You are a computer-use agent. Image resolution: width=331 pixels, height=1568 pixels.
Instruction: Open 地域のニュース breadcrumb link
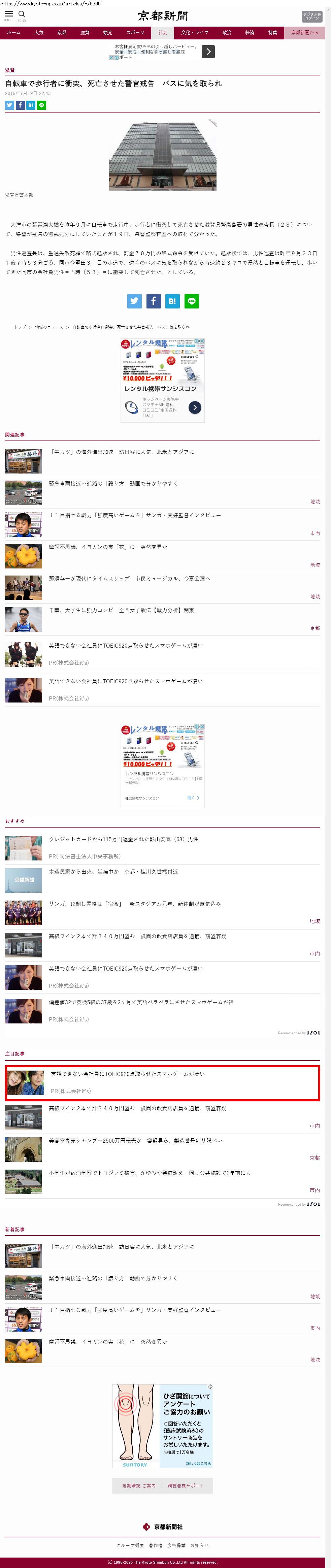(x=49, y=327)
